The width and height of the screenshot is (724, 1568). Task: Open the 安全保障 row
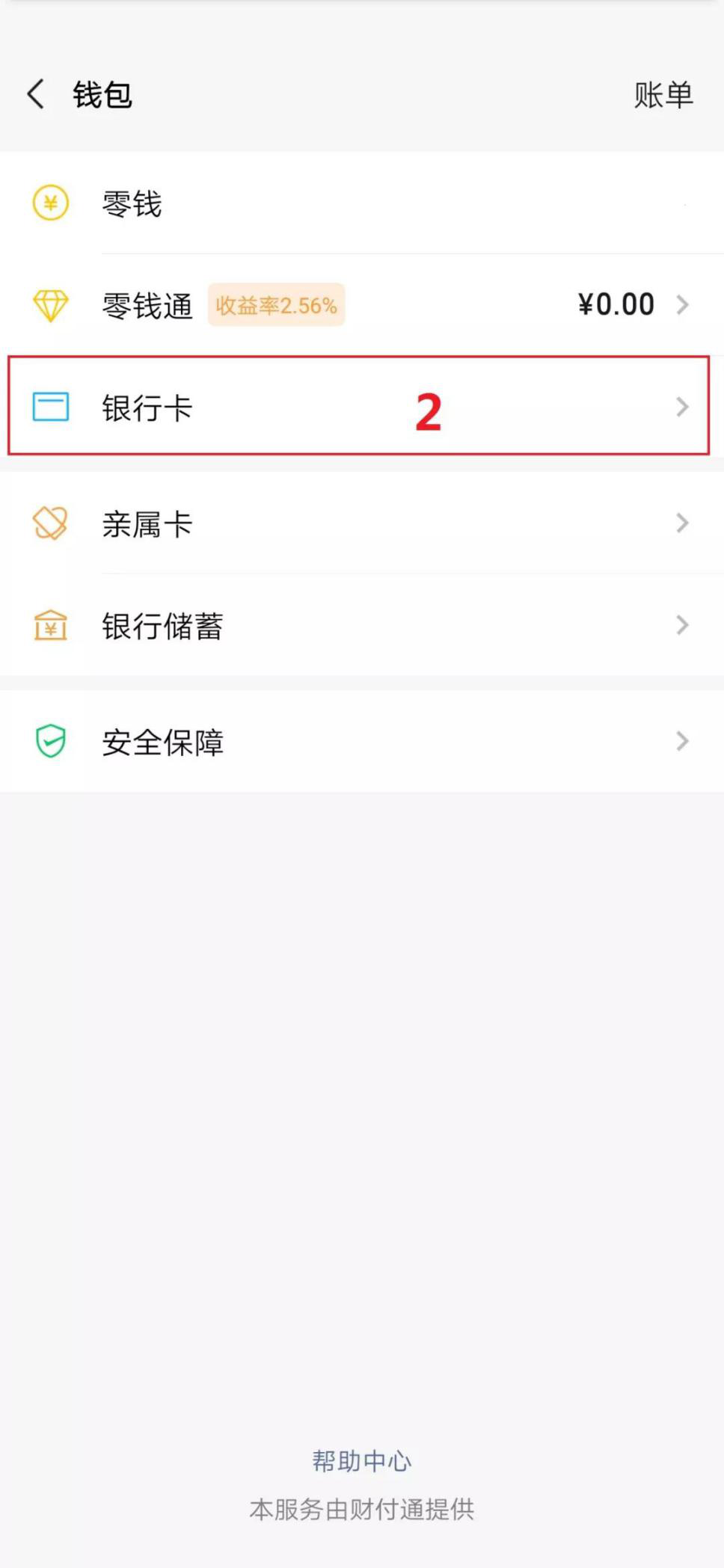362,742
